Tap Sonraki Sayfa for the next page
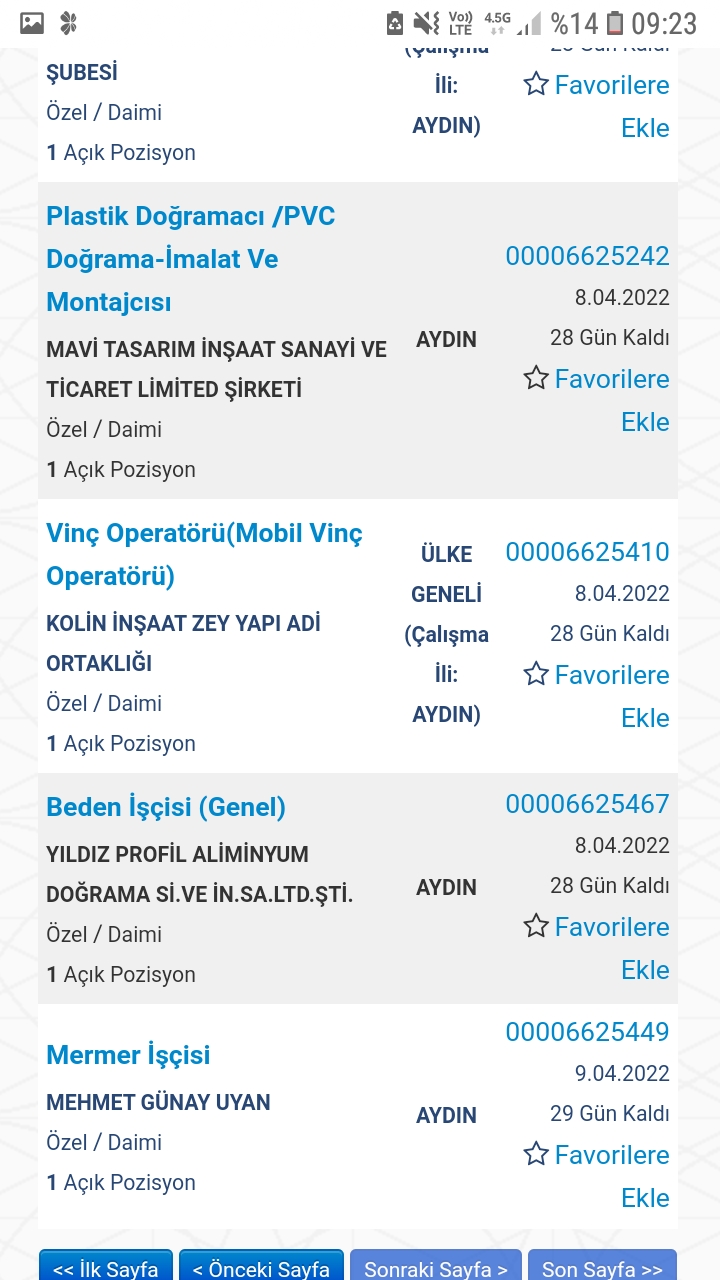Image resolution: width=720 pixels, height=1280 pixels. click(436, 1266)
